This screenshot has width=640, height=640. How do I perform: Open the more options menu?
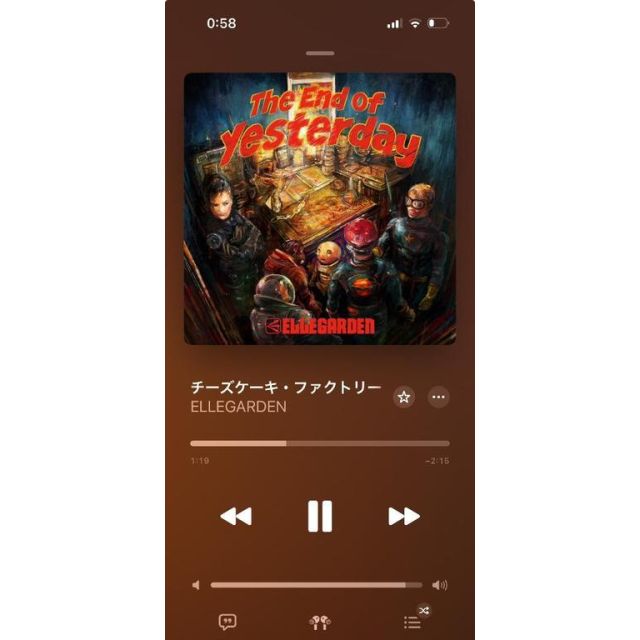click(x=438, y=397)
